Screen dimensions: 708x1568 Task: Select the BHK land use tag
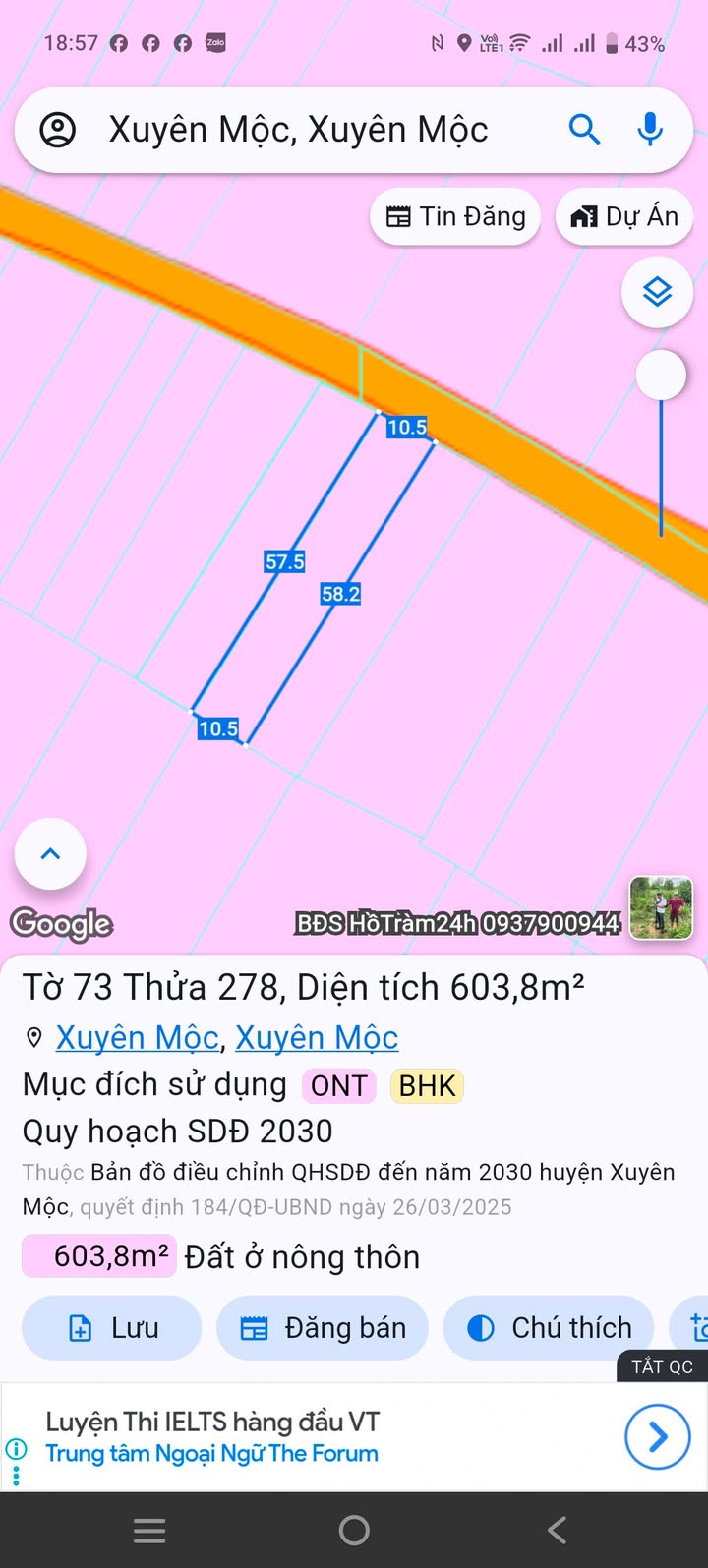click(x=427, y=1086)
